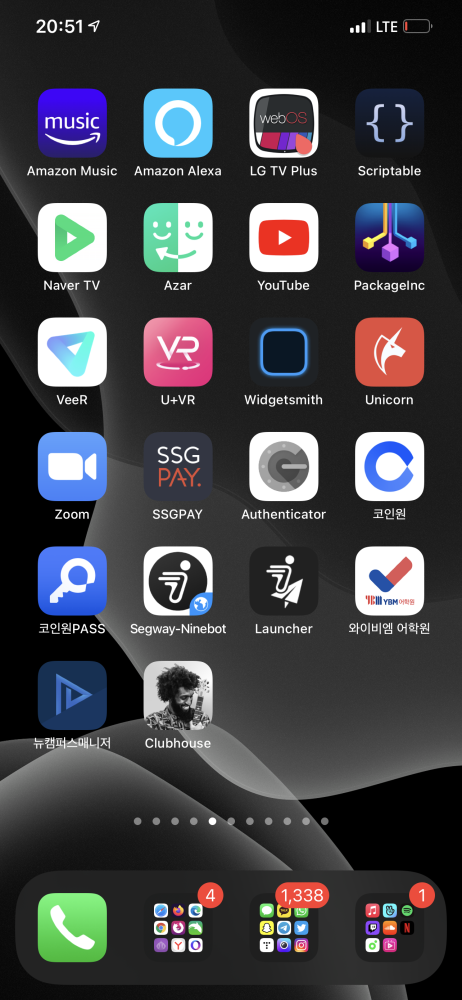Open the Phone app in the dock

pos(72,927)
